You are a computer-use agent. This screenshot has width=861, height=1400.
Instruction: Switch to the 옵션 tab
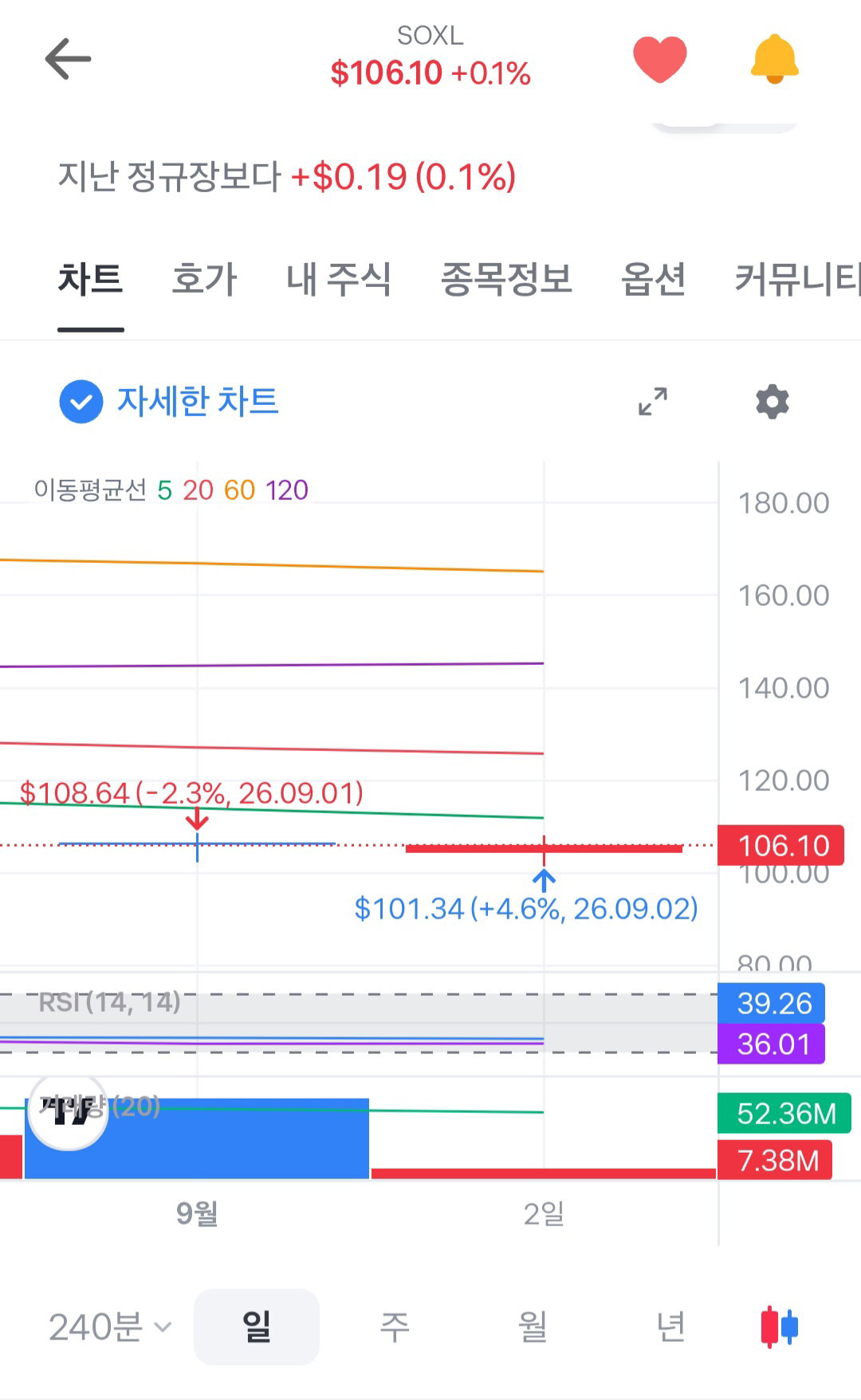[x=654, y=279]
